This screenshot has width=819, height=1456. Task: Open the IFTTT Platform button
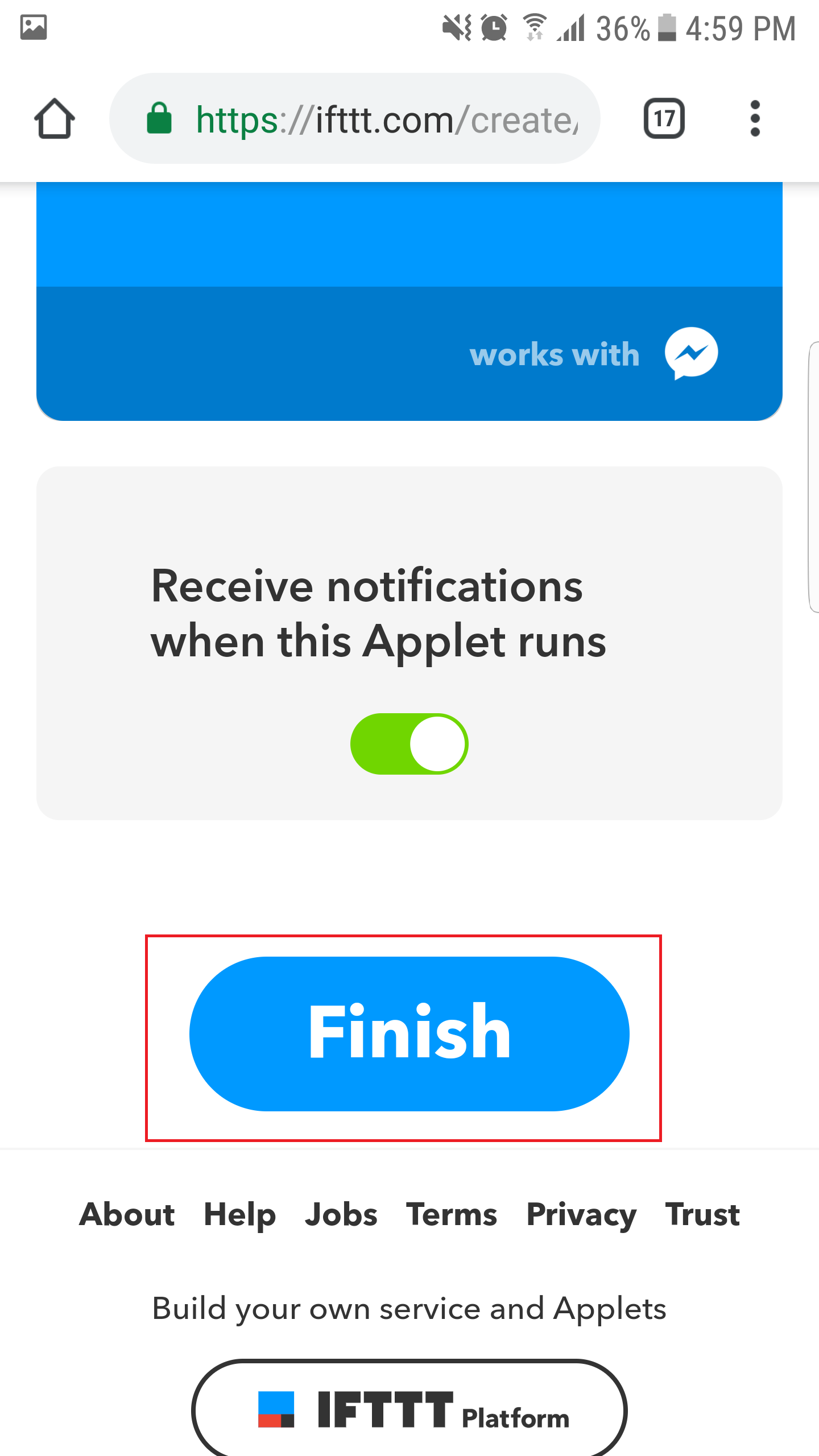coord(409,1409)
